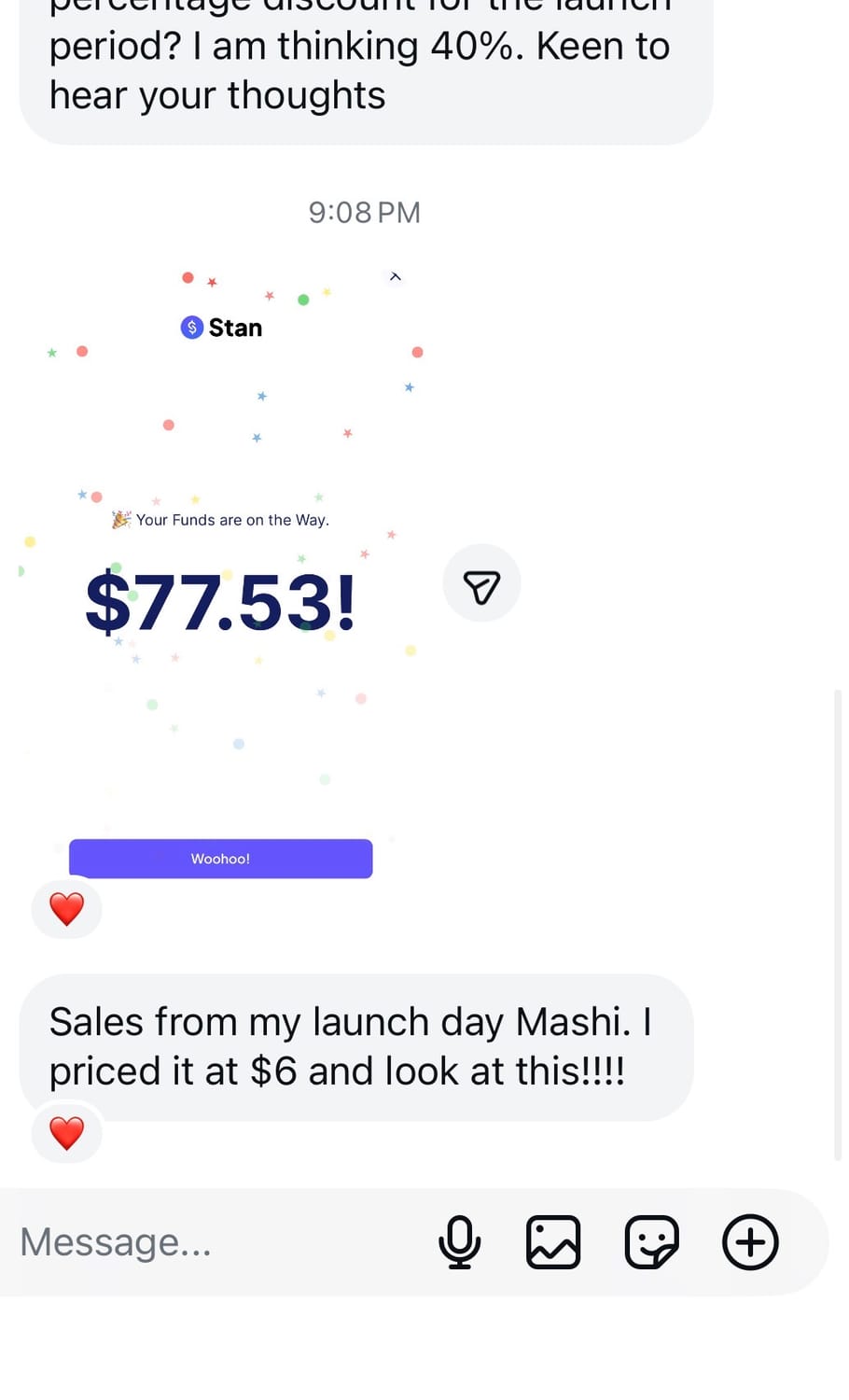
Task: Open more options with the plus icon
Action: point(750,1242)
